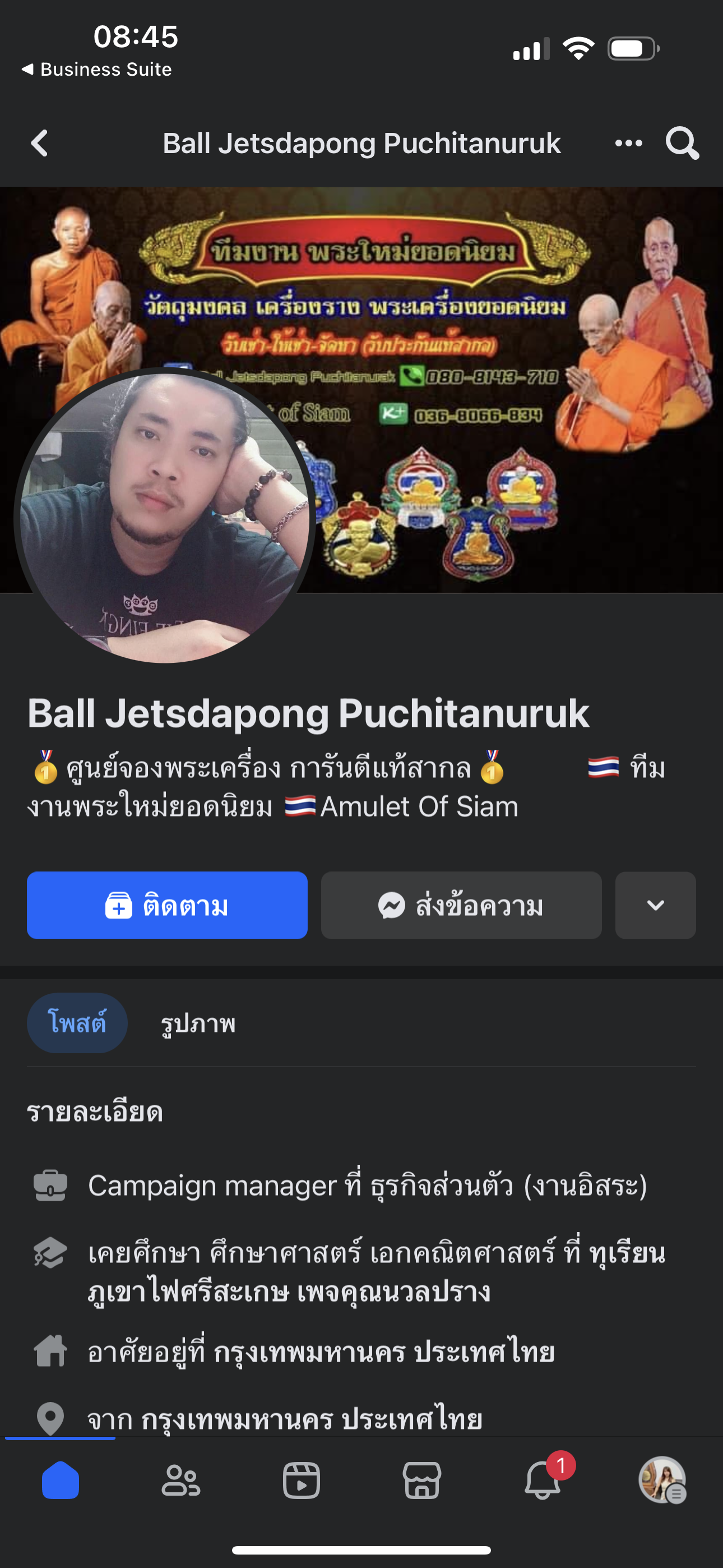The image size is (723, 1568).
Task: Search within this profile
Action: pos(682,143)
